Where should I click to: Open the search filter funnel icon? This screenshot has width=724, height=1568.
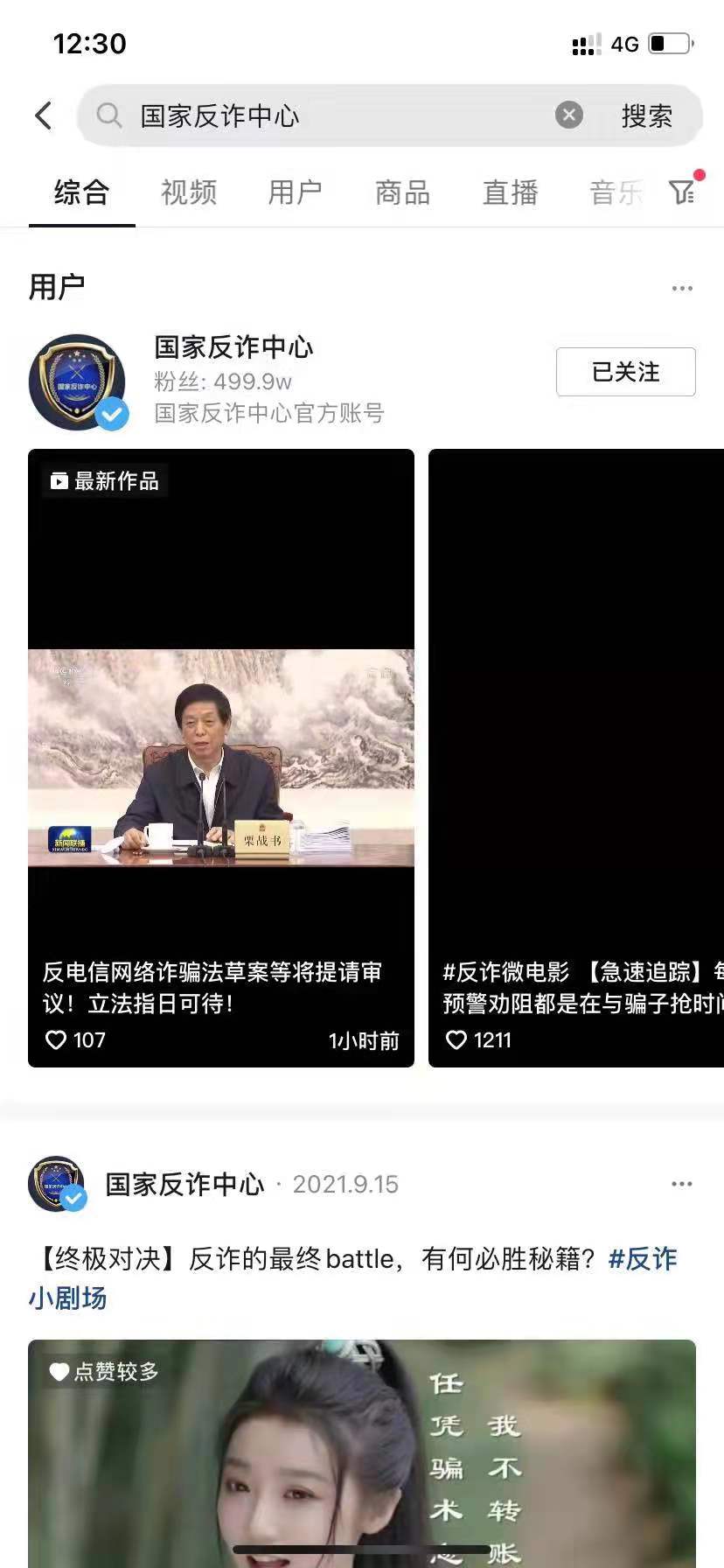tap(683, 192)
